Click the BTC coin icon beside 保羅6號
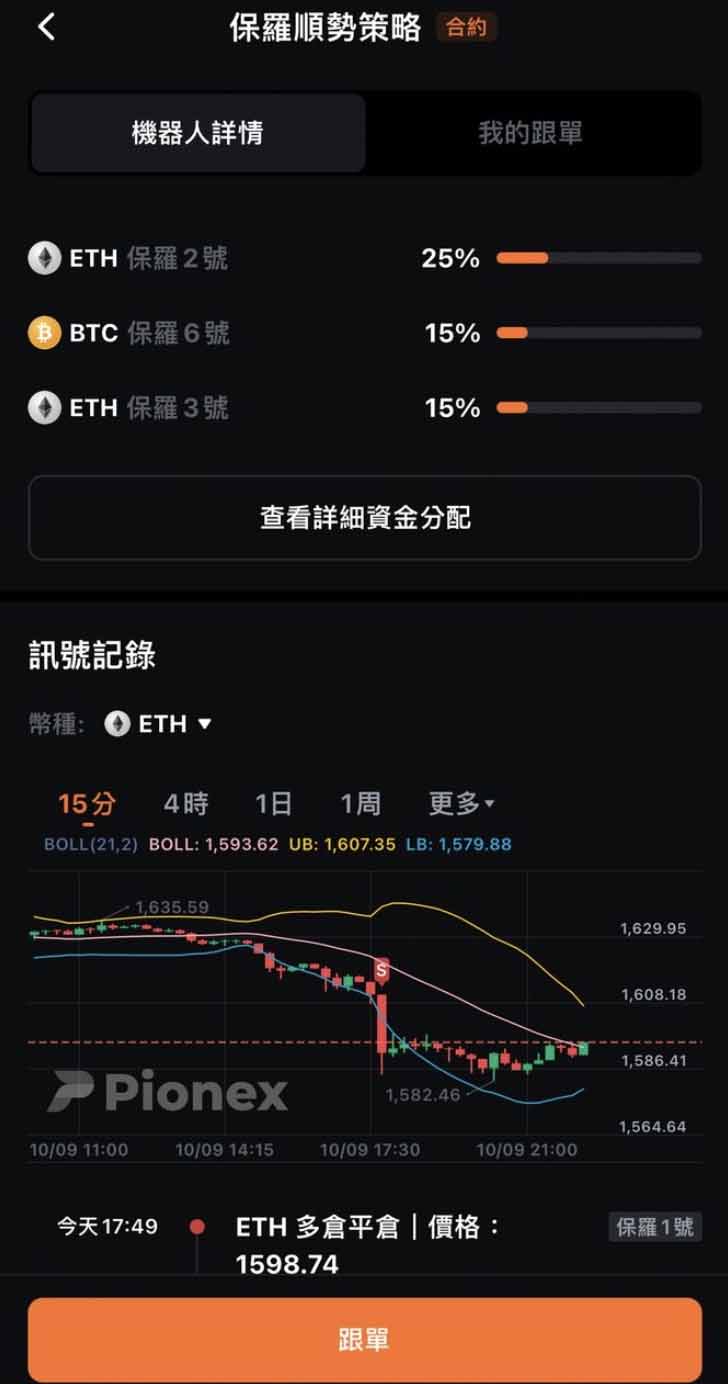Screen dimensions: 728x1384 click(x=44, y=332)
